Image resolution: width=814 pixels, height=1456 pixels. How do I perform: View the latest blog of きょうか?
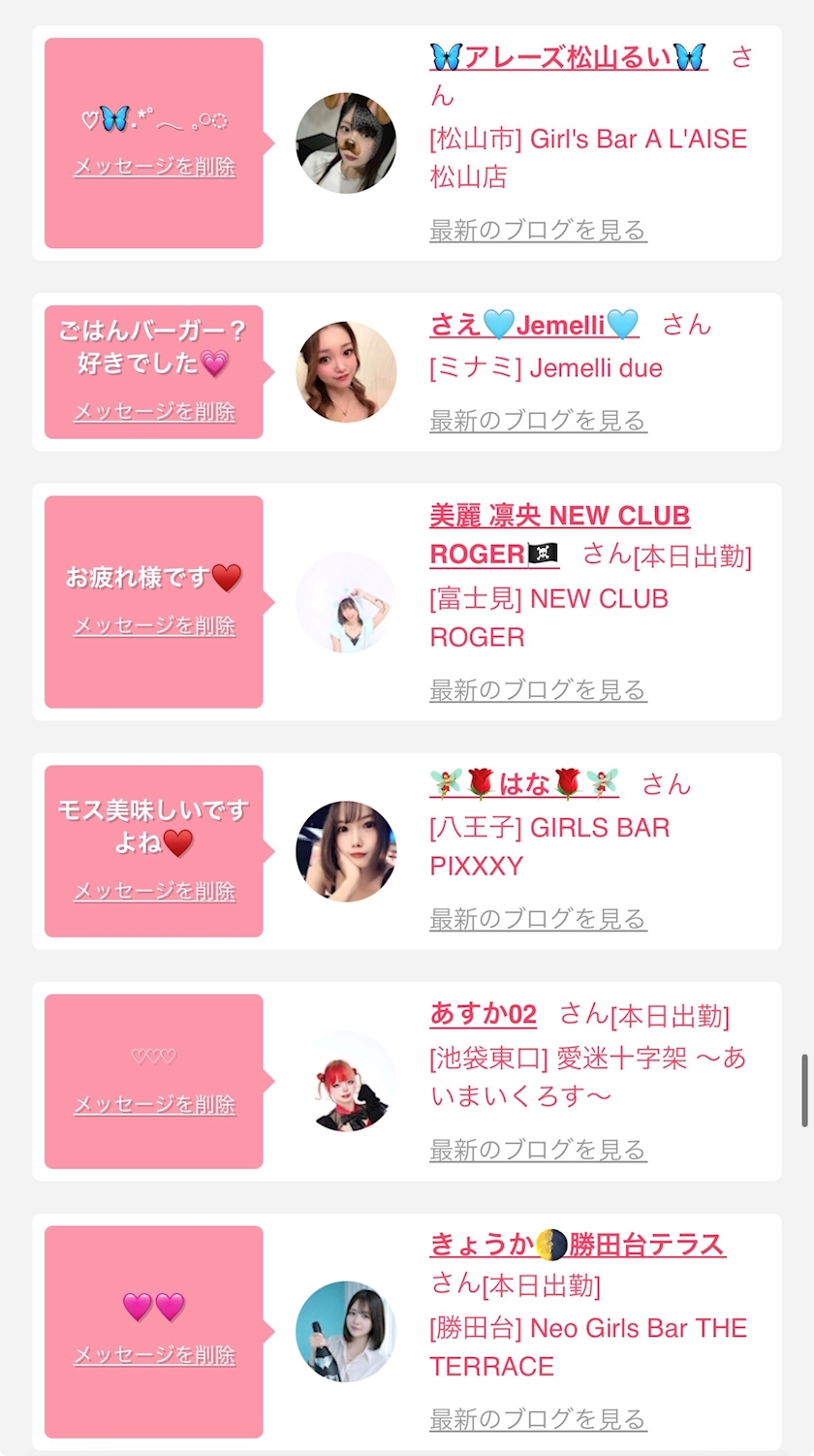pos(538,1420)
